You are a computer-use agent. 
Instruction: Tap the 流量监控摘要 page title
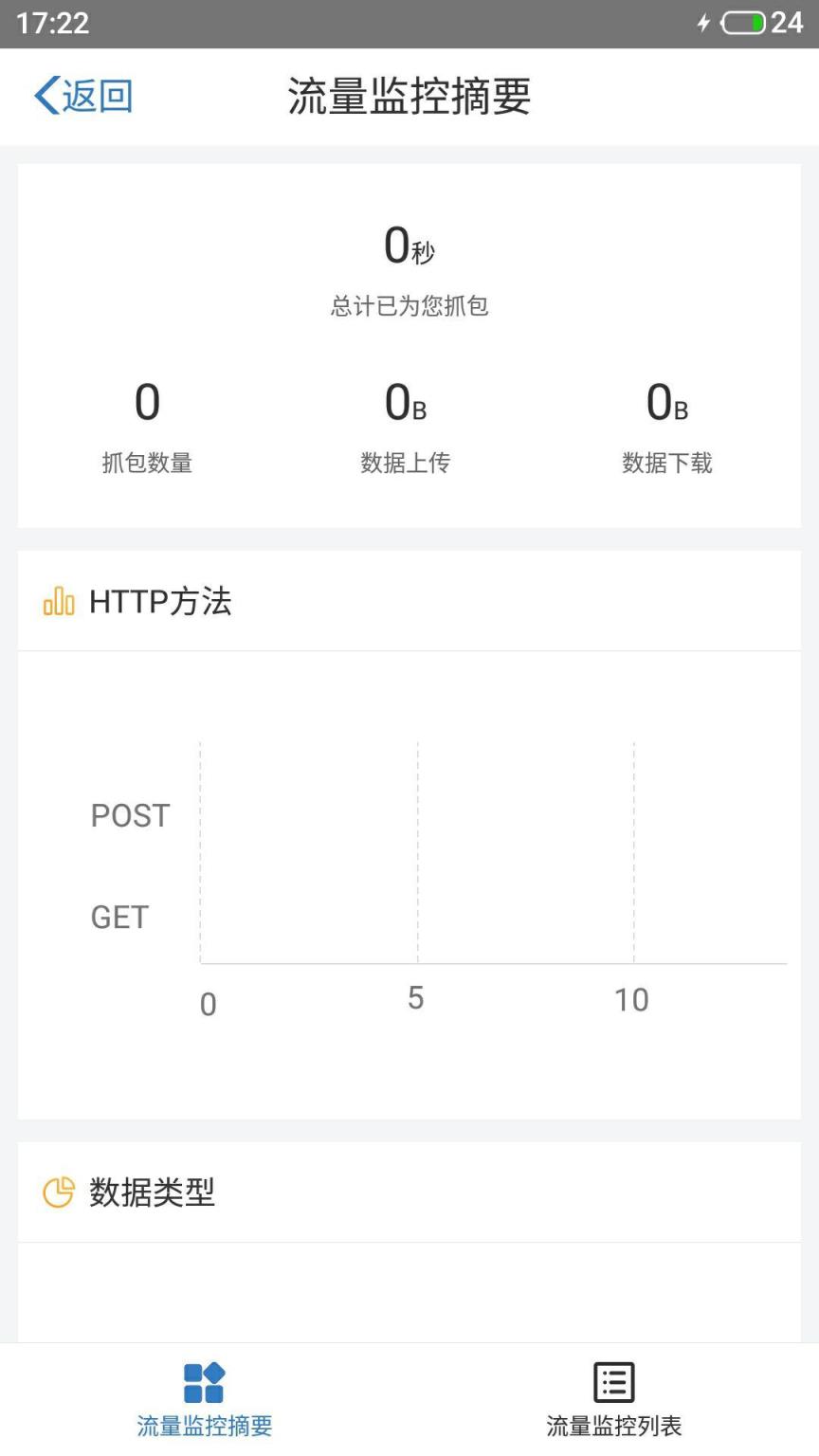tap(409, 94)
